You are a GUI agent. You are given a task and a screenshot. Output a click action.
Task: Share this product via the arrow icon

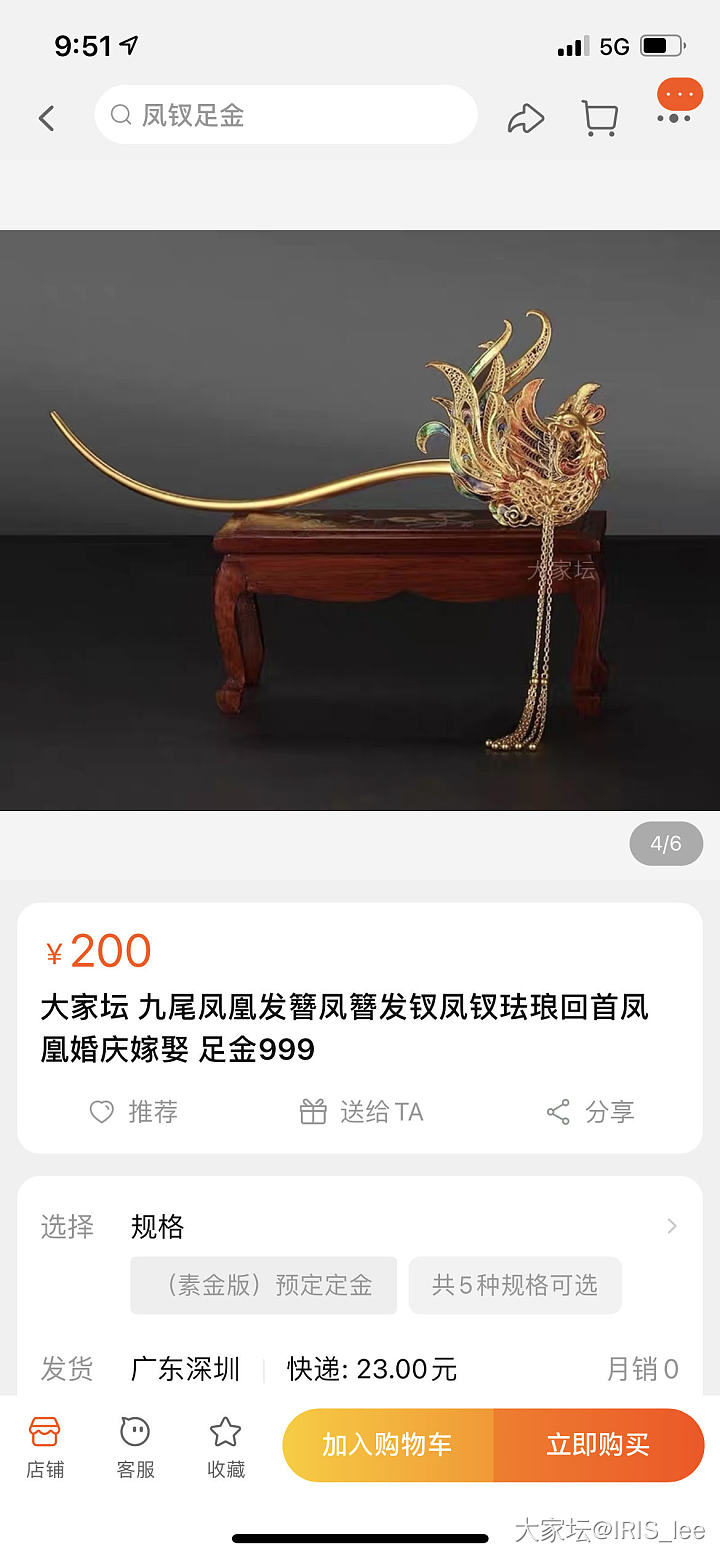525,118
